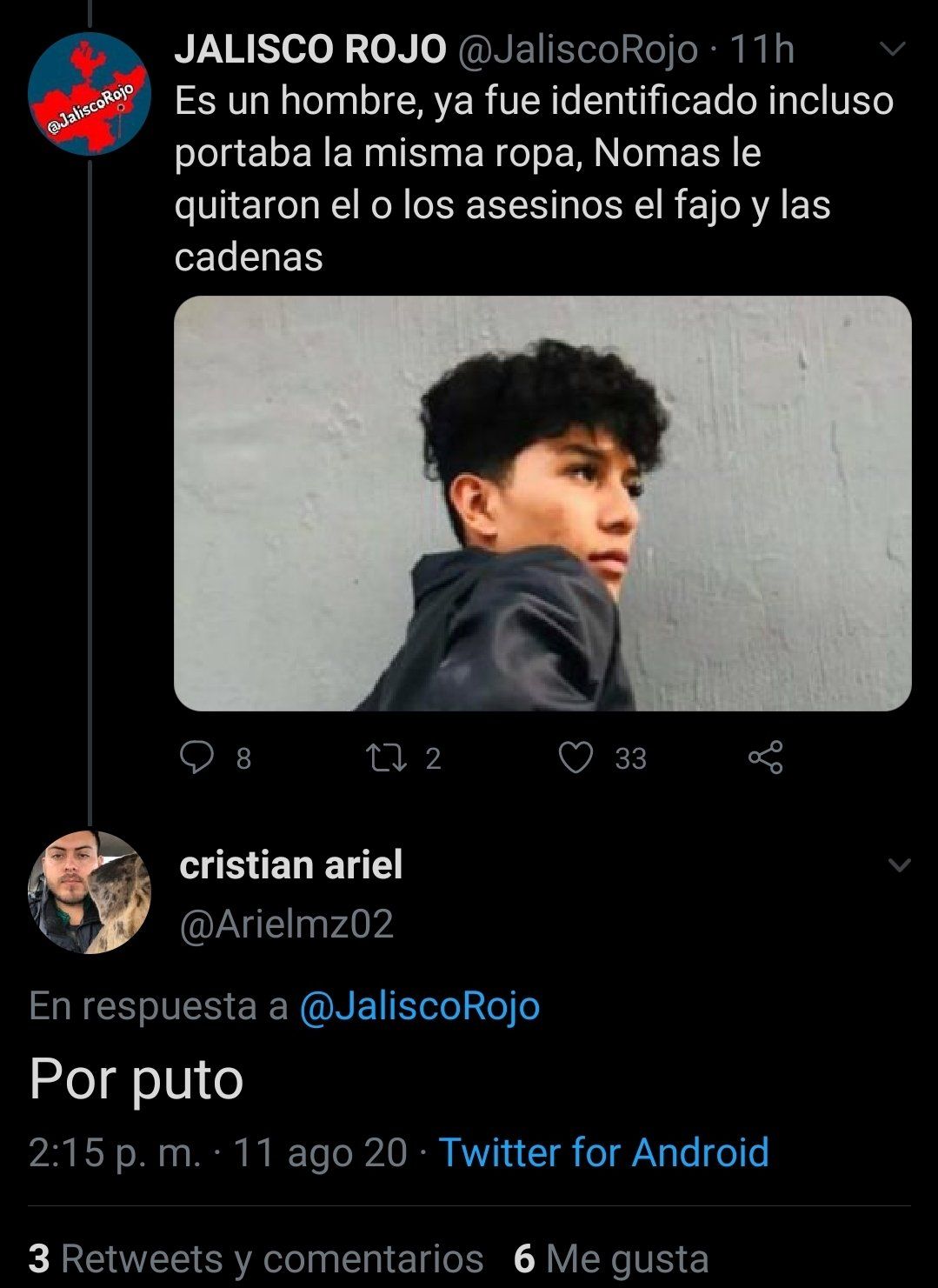Open options chevron on cristian ariel's reply

899,864
